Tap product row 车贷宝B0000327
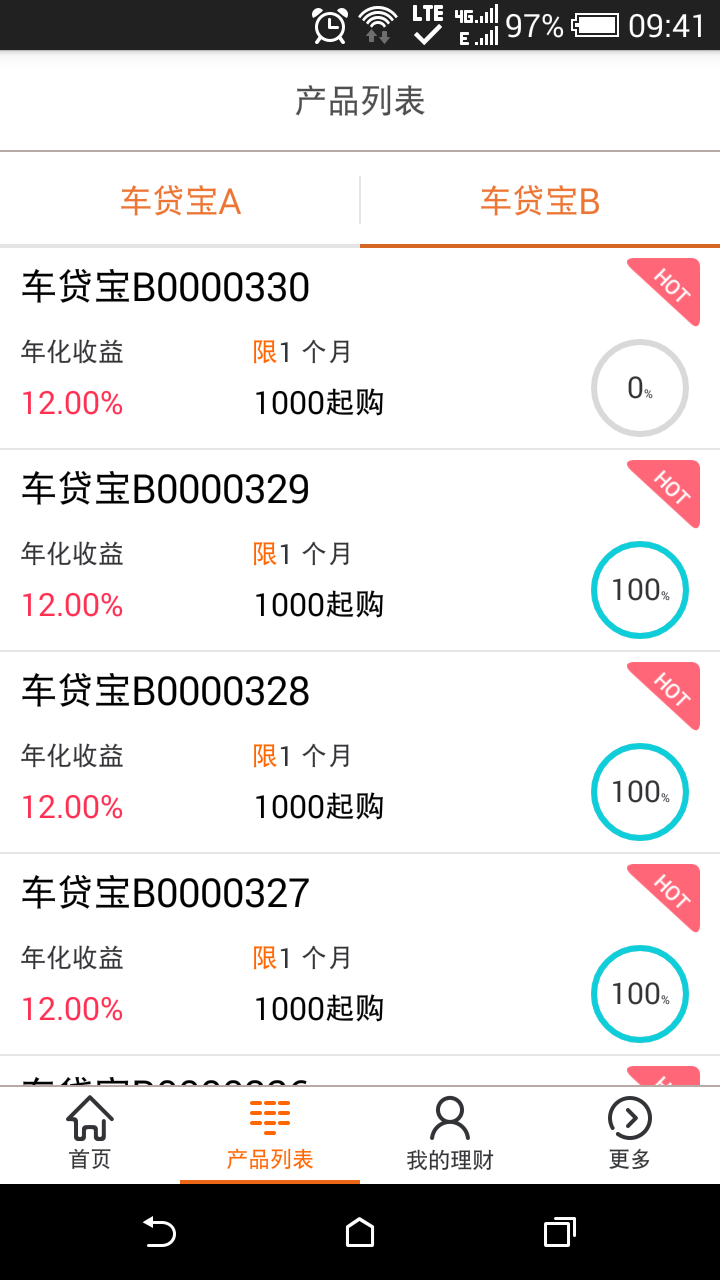720x1280 pixels. point(300,956)
